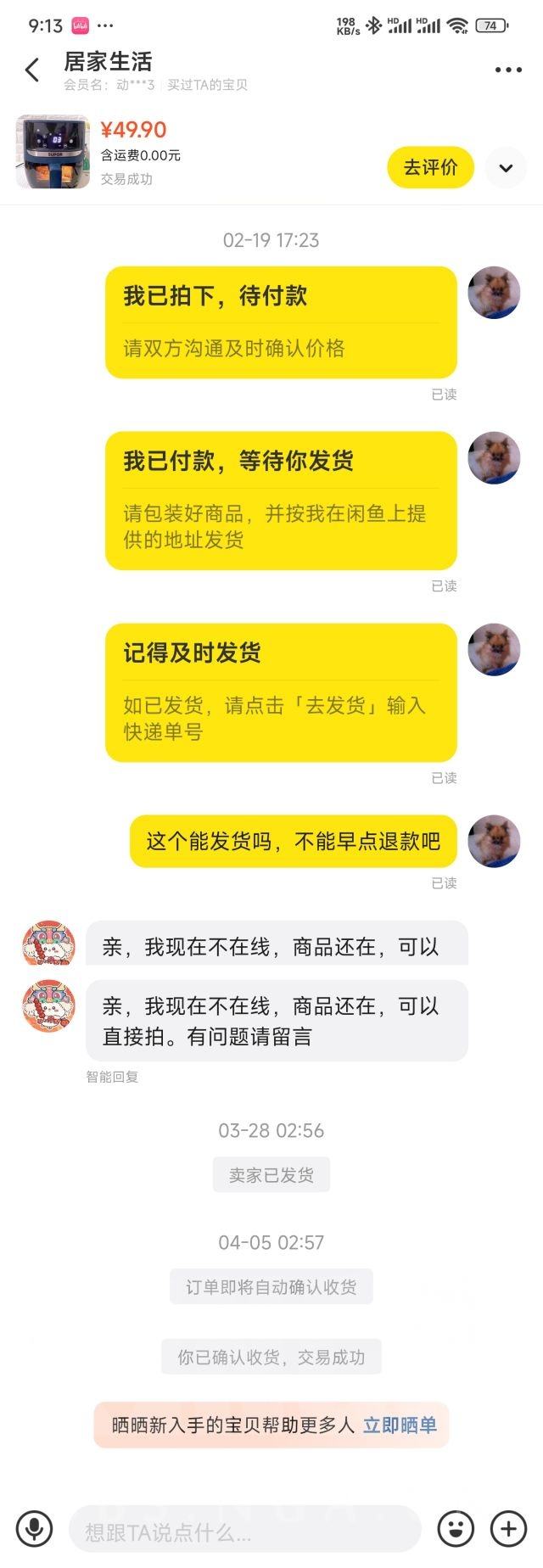This screenshot has height=1568, width=543.
Task: Tap the 立即晒单 link
Action: (400, 1425)
